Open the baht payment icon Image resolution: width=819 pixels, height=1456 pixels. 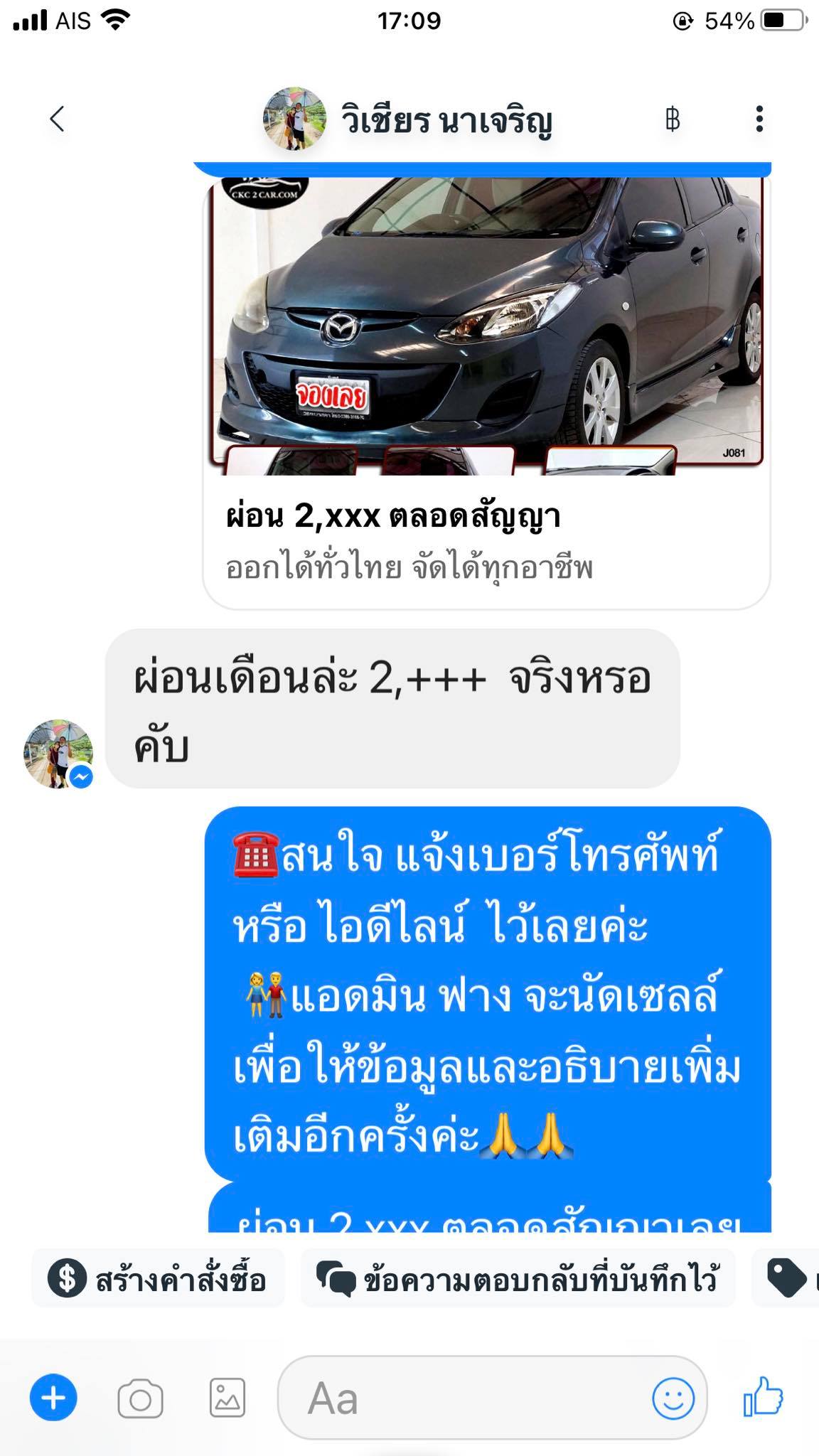click(673, 119)
